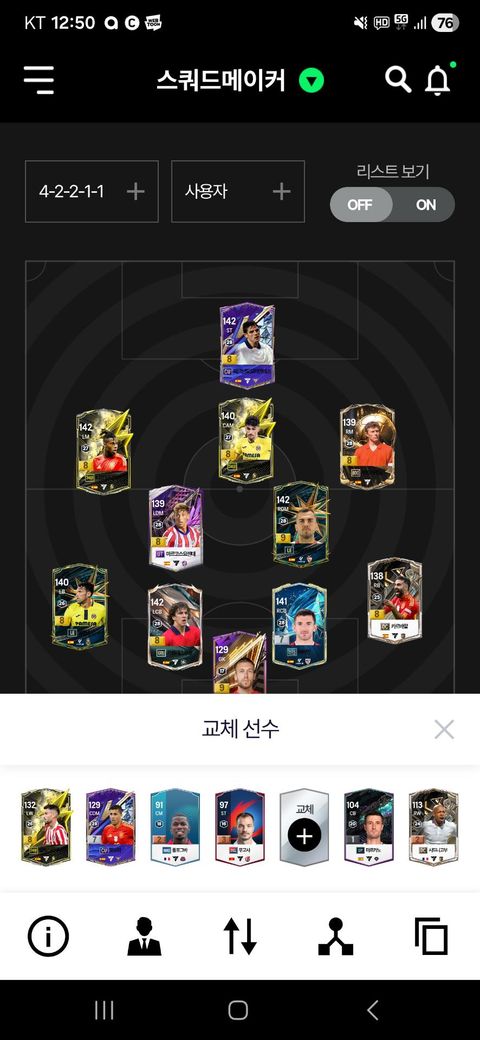This screenshot has height=1040, width=480.
Task: Select the 104 CB substitute card
Action: (369, 827)
